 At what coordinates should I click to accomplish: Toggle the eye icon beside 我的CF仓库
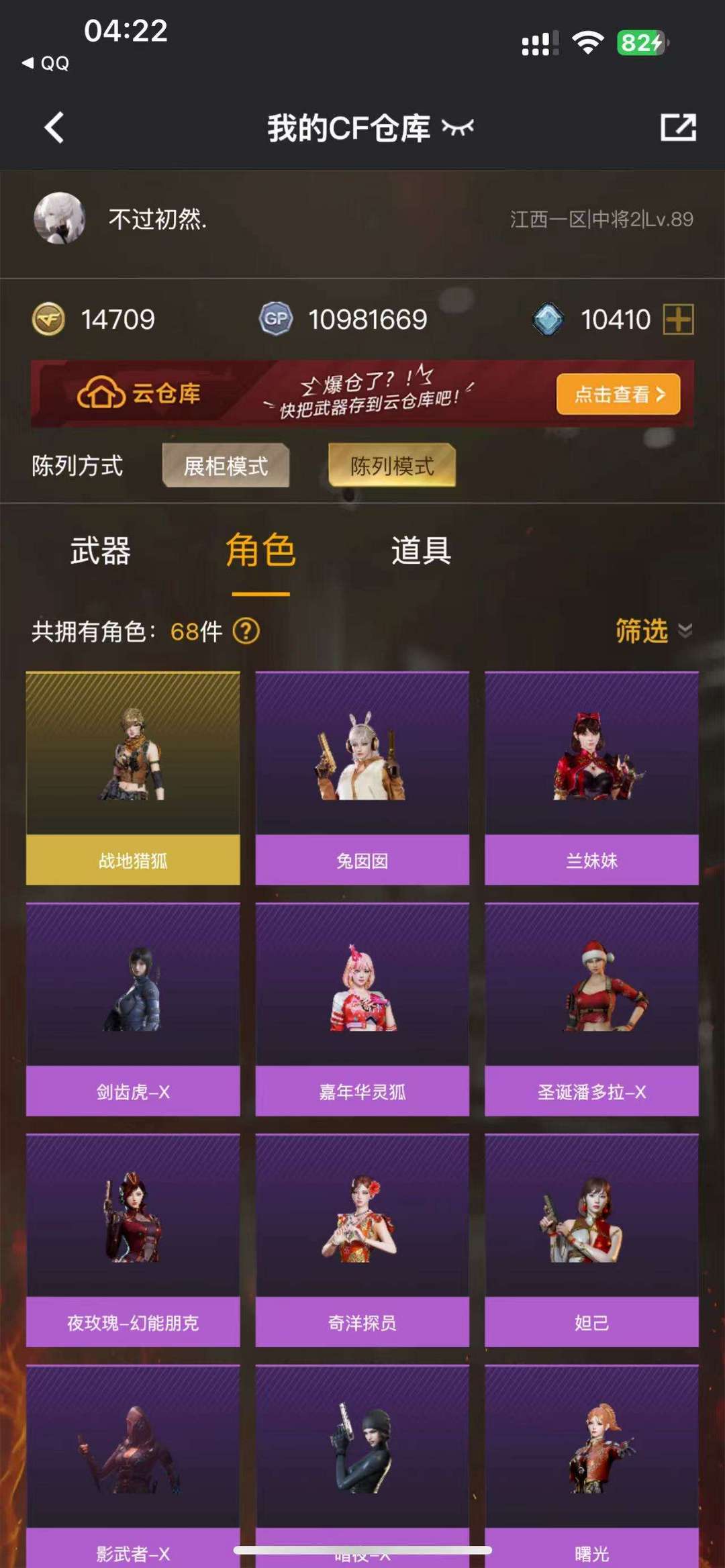[x=458, y=127]
